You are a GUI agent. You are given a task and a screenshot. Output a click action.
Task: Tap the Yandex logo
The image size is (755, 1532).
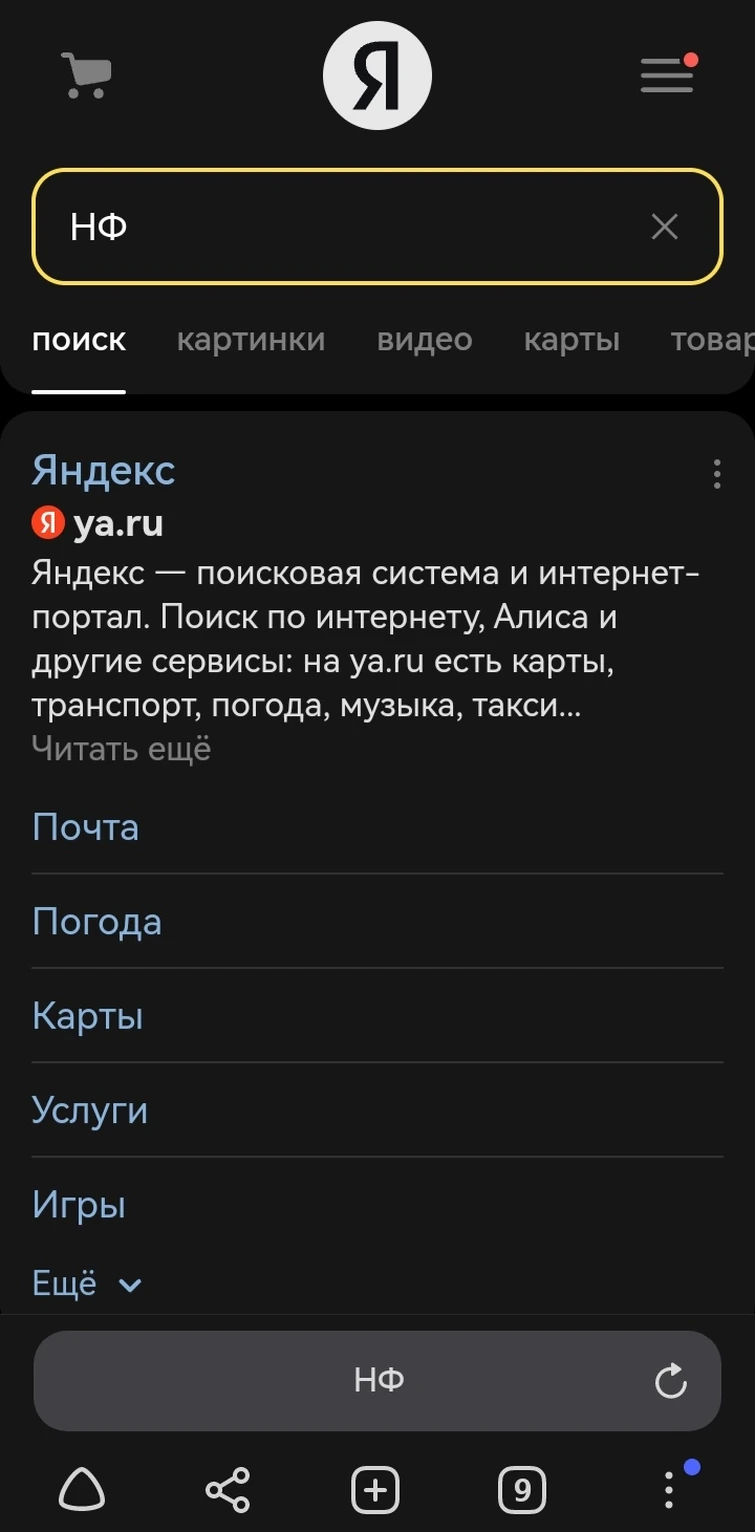point(377,75)
